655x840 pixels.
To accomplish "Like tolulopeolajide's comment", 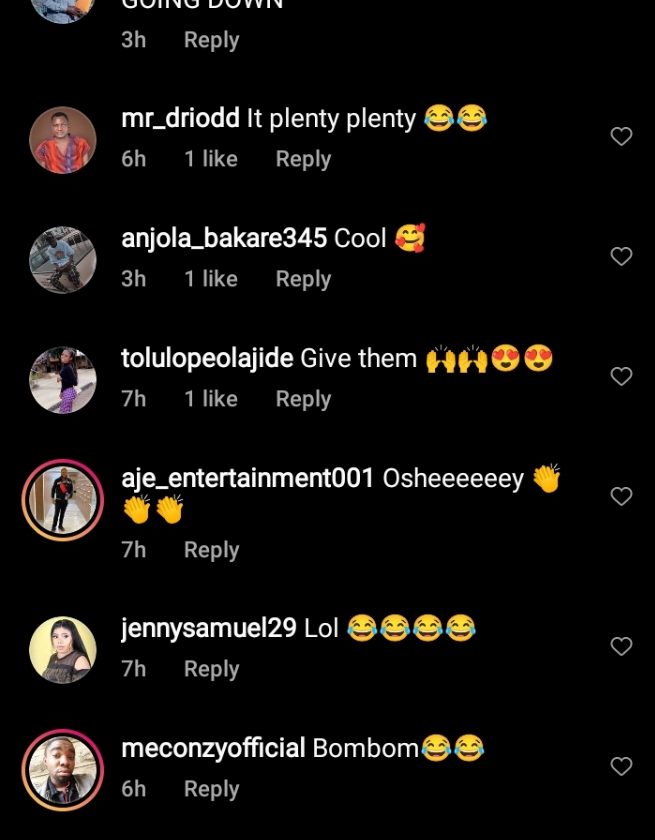I will coord(621,377).
